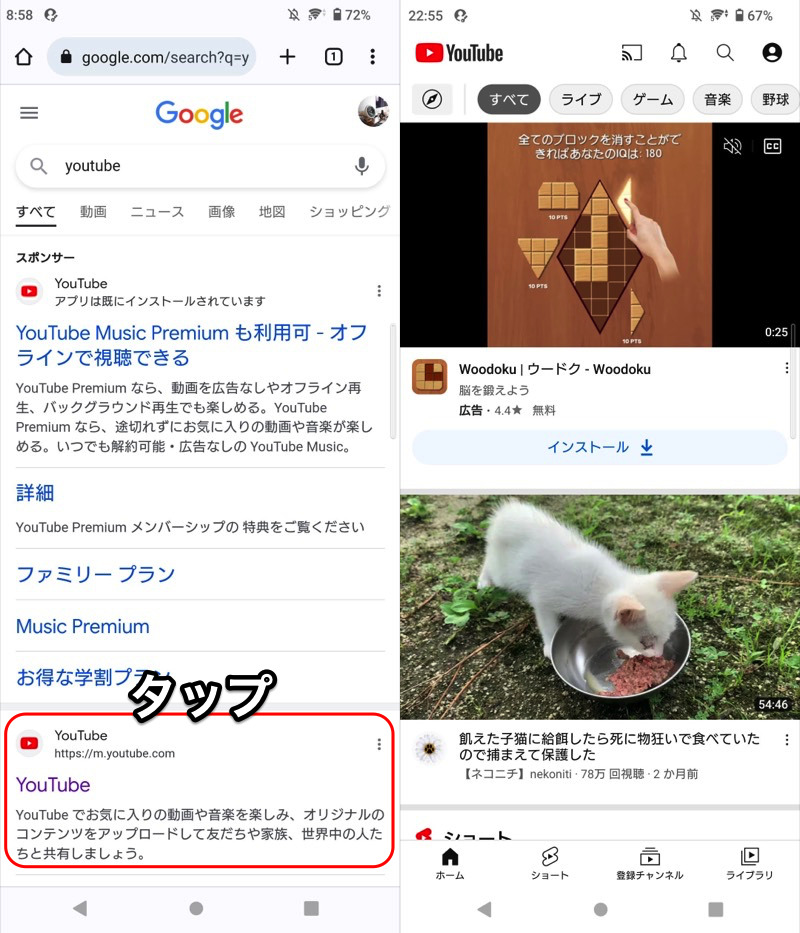The width and height of the screenshot is (800, 933).
Task: Open the kitten feeding video thumbnail
Action: point(599,605)
